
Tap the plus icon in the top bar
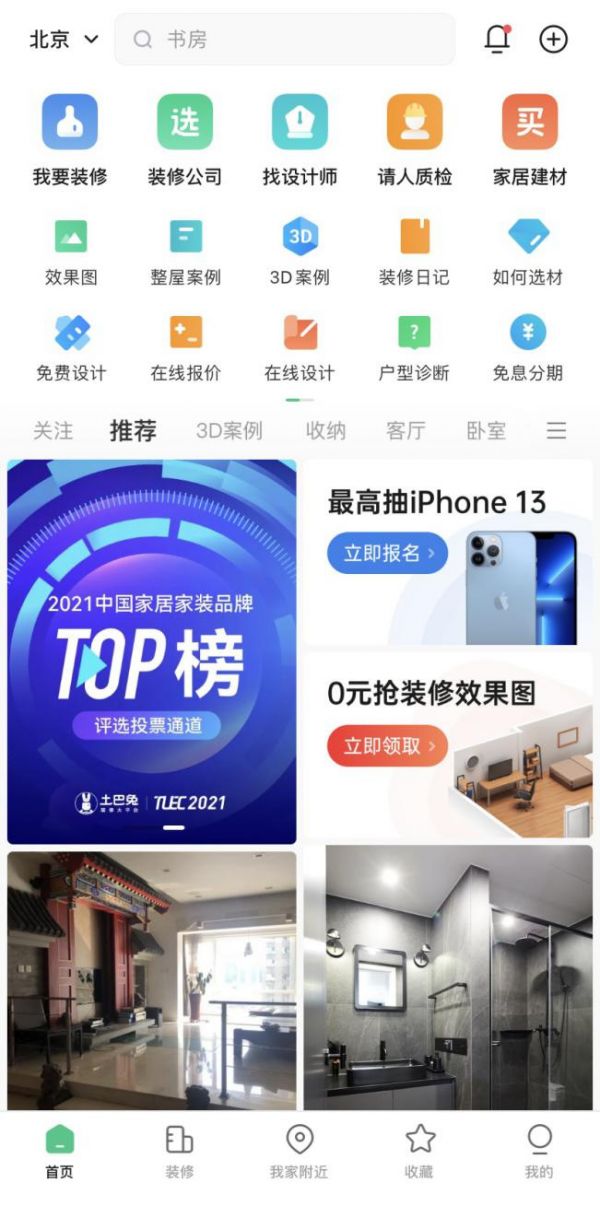click(x=553, y=39)
